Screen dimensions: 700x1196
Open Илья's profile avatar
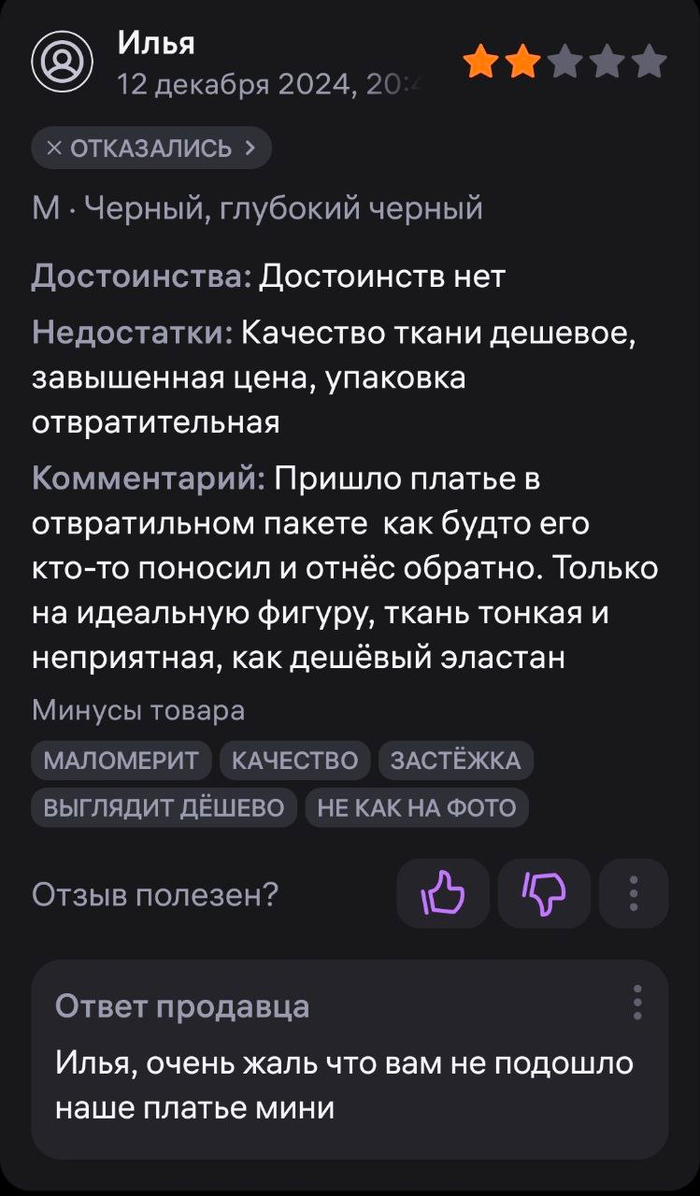pyautogui.click(x=62, y=61)
